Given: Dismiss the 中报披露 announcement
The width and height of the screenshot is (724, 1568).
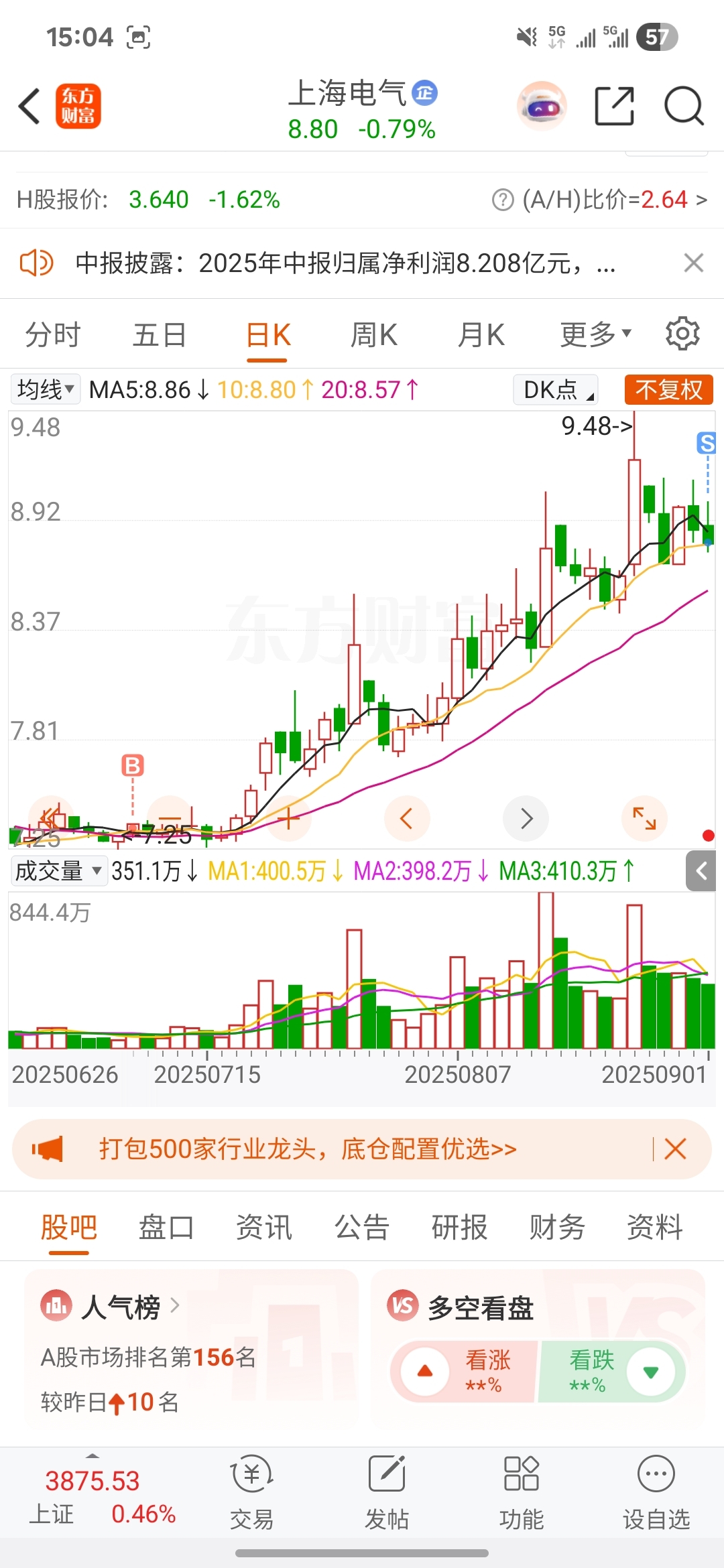Looking at the screenshot, I should click(693, 263).
